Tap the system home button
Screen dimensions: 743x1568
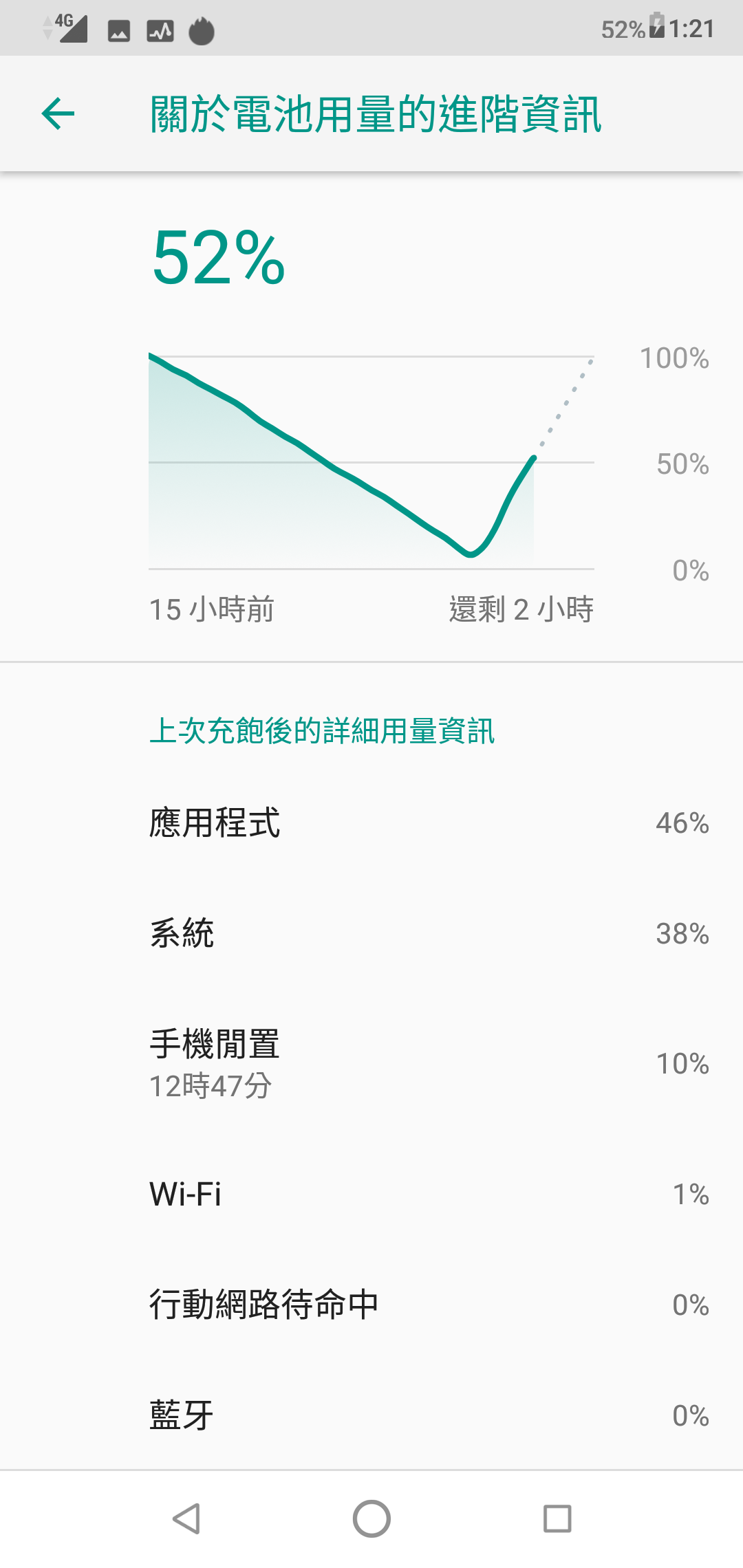[371, 1518]
